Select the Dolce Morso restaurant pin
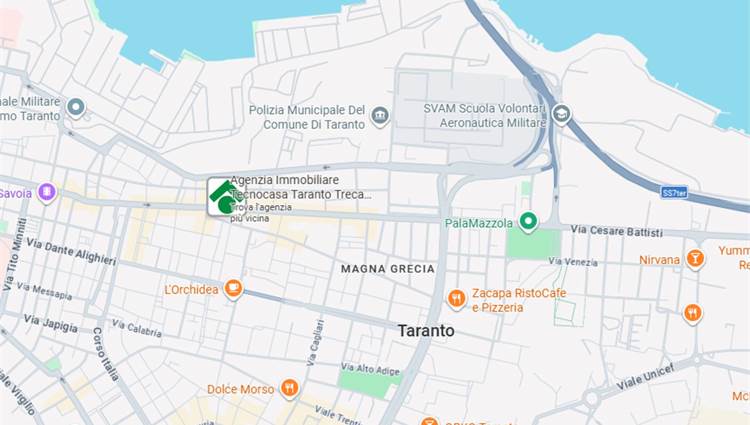The width and height of the screenshot is (750, 425). click(289, 388)
